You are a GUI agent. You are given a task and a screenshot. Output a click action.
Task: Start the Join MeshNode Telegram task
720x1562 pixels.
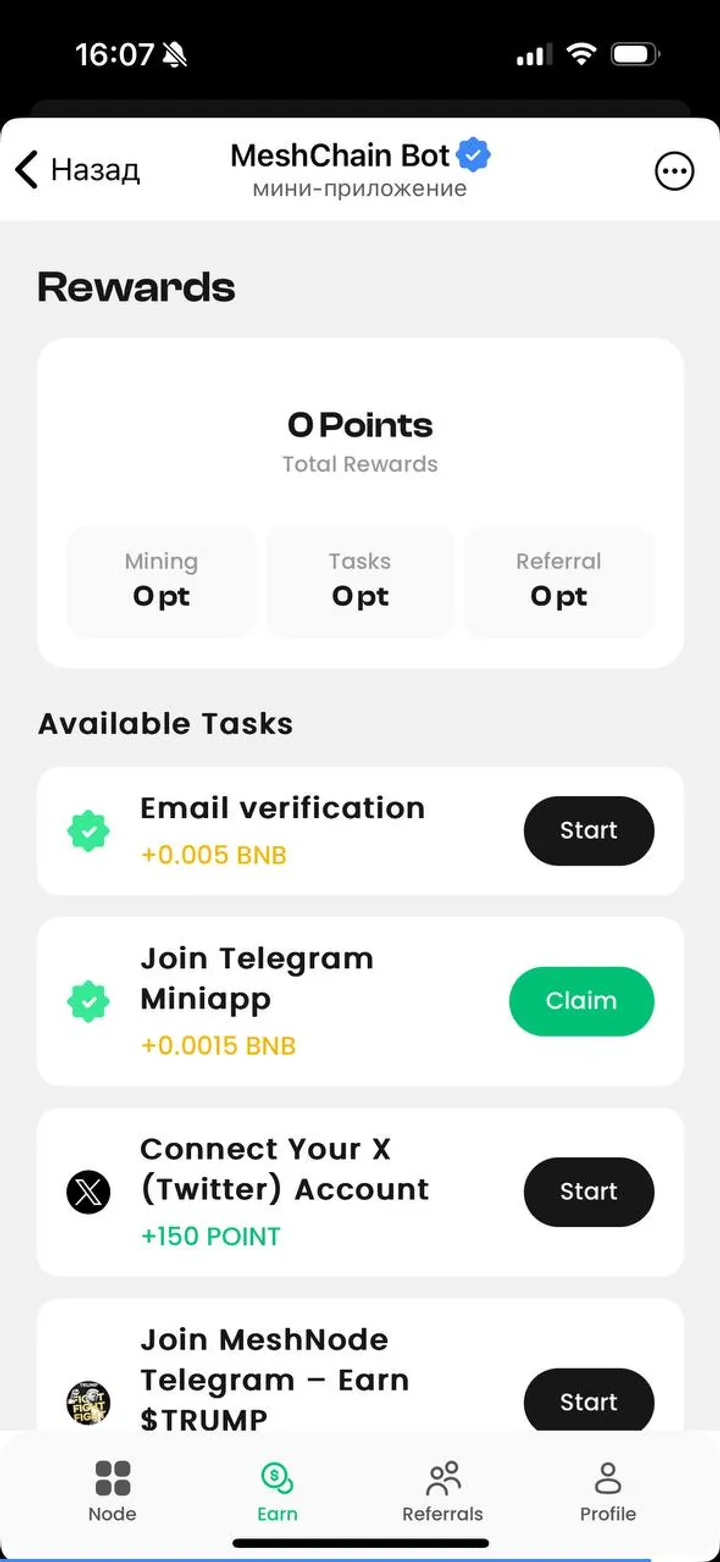[x=589, y=1402]
